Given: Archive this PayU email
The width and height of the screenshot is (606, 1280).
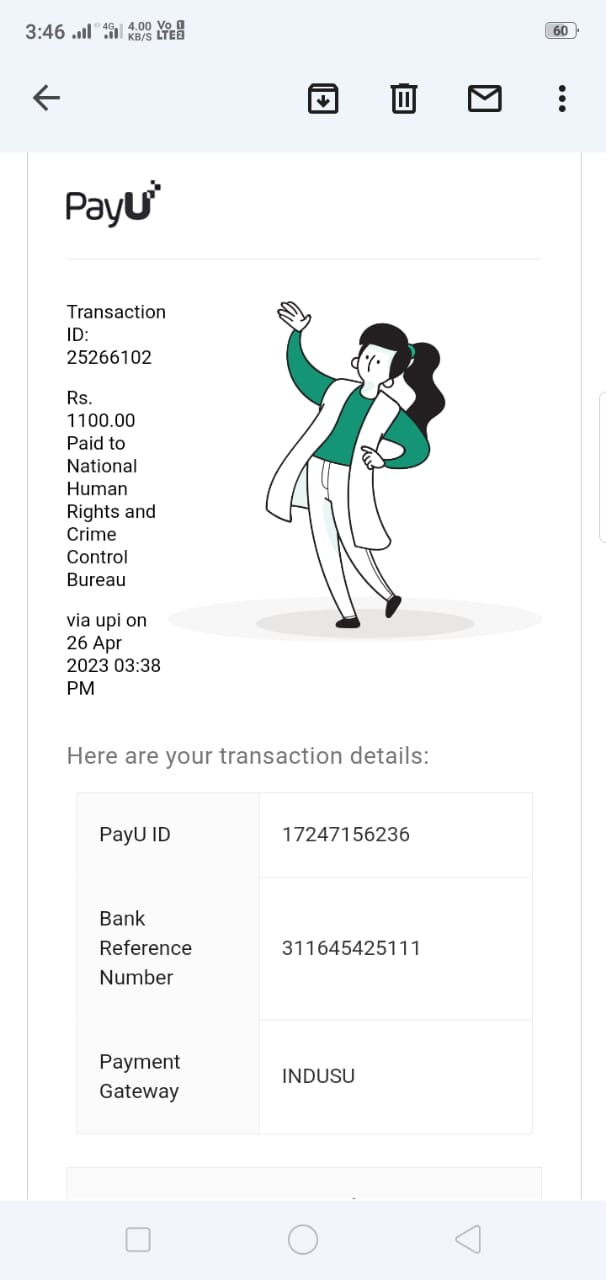Looking at the screenshot, I should click(x=322, y=98).
